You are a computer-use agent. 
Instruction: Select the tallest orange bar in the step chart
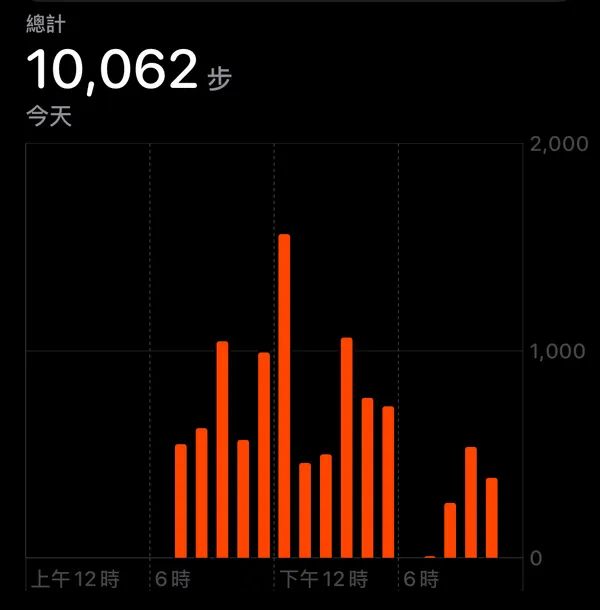[x=284, y=396]
